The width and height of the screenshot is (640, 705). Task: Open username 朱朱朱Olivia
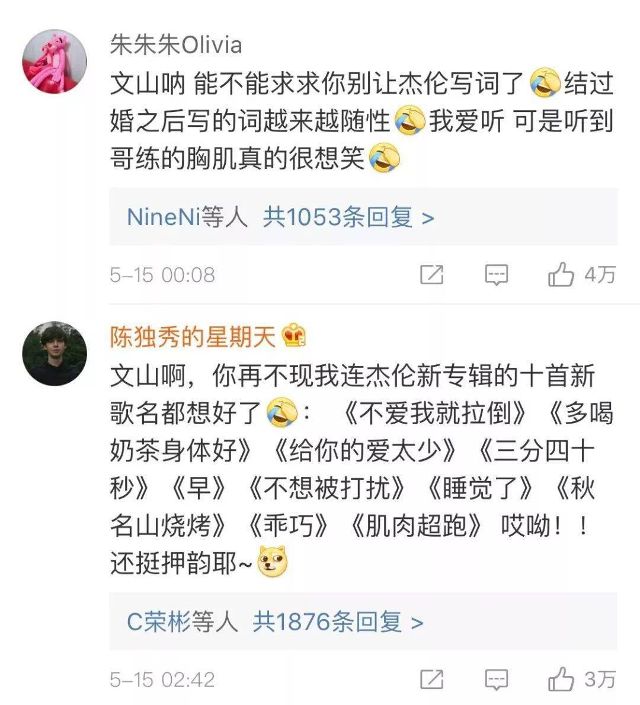176,46
